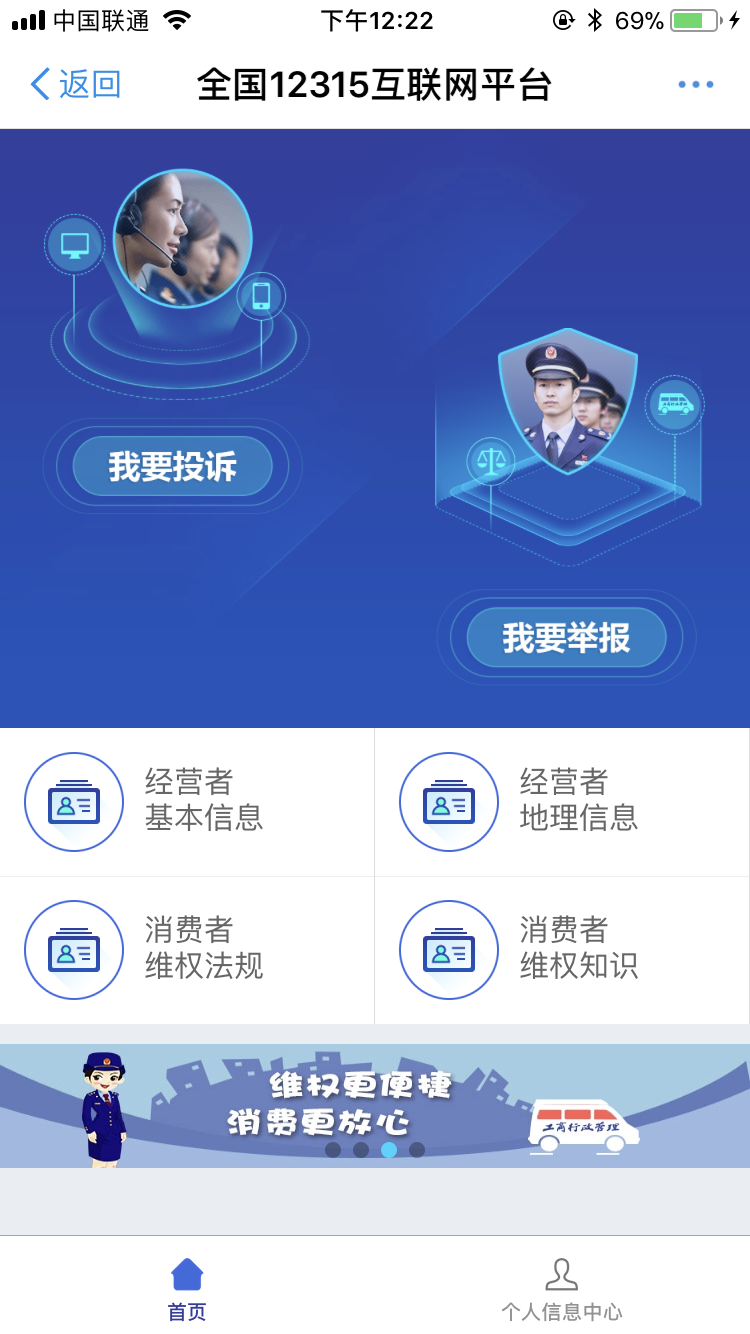
Task: Open 经营者地理信息
Action: click(562, 801)
